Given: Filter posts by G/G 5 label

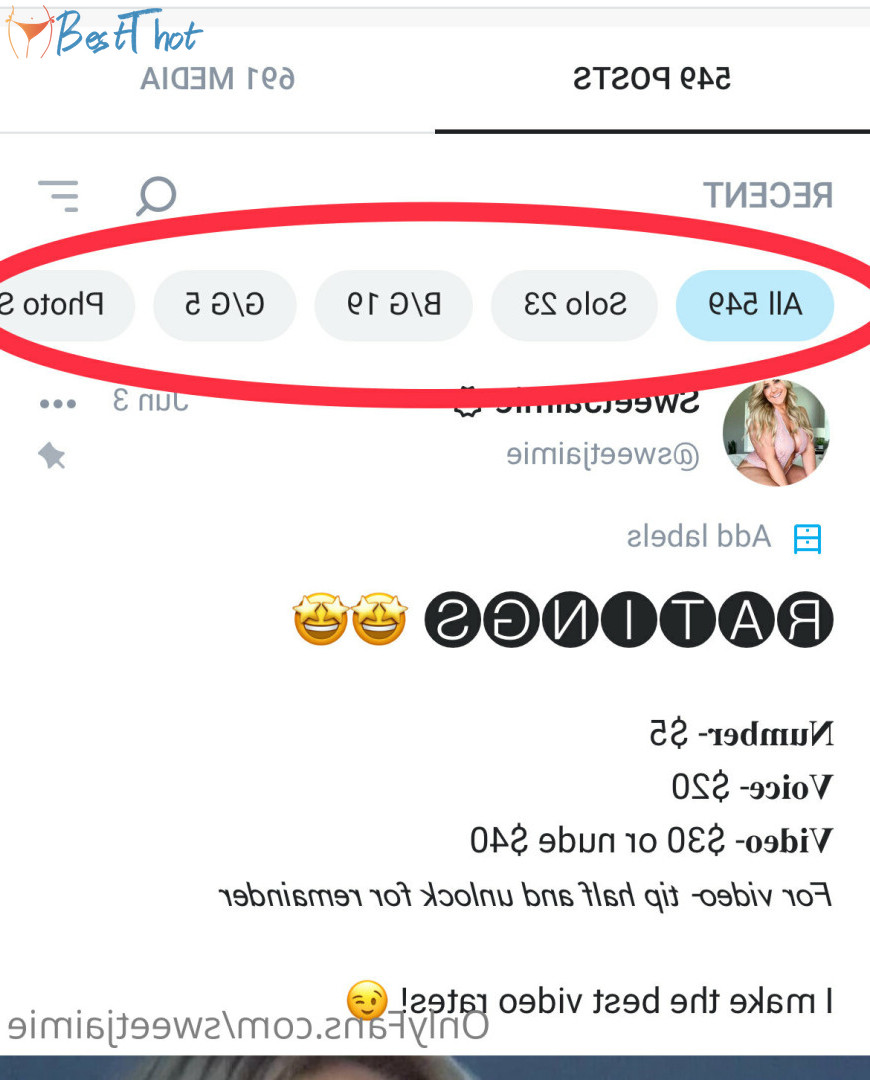Looking at the screenshot, I should tap(224, 304).
